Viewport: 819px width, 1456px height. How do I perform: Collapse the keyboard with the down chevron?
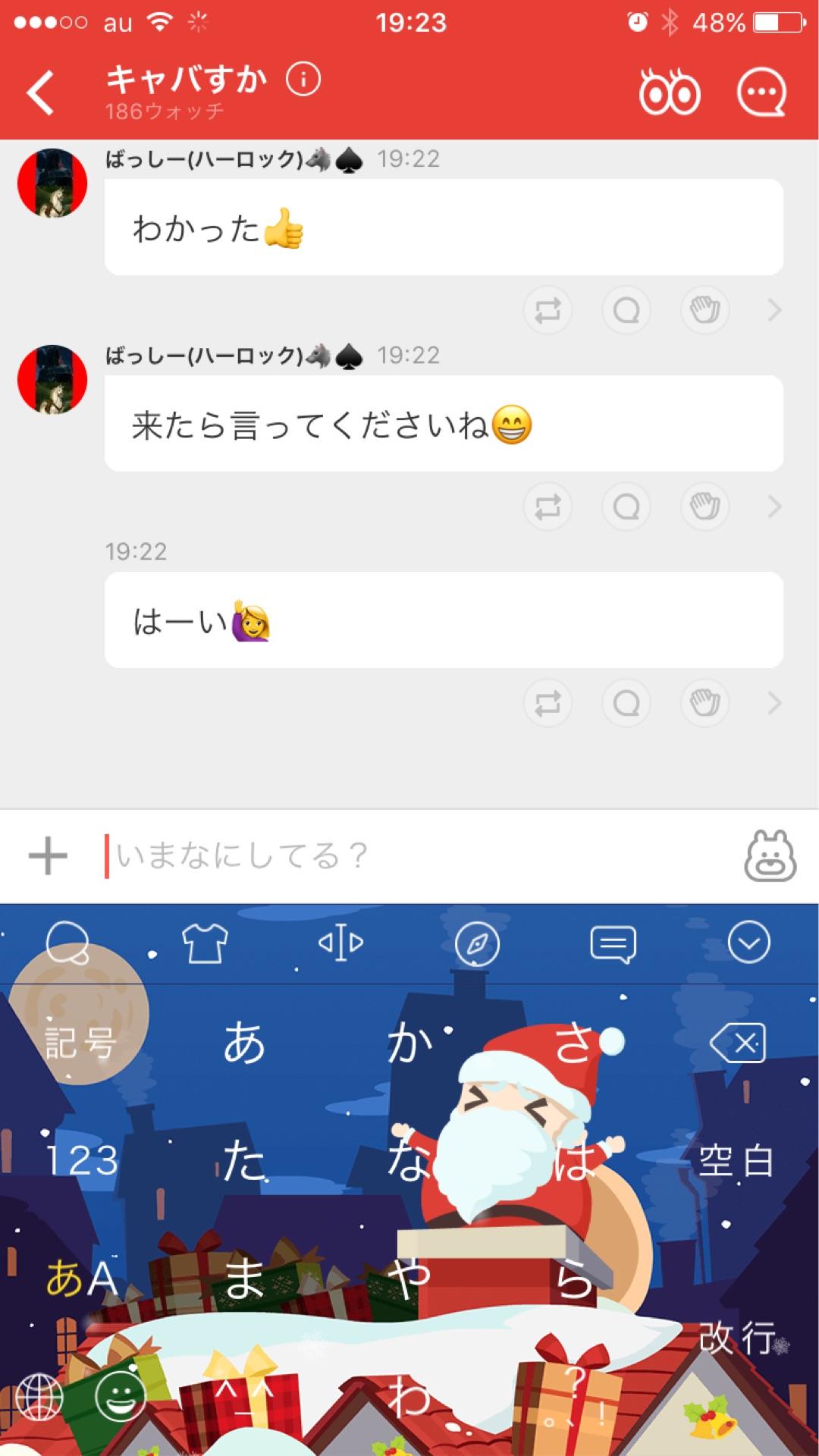pos(751,941)
